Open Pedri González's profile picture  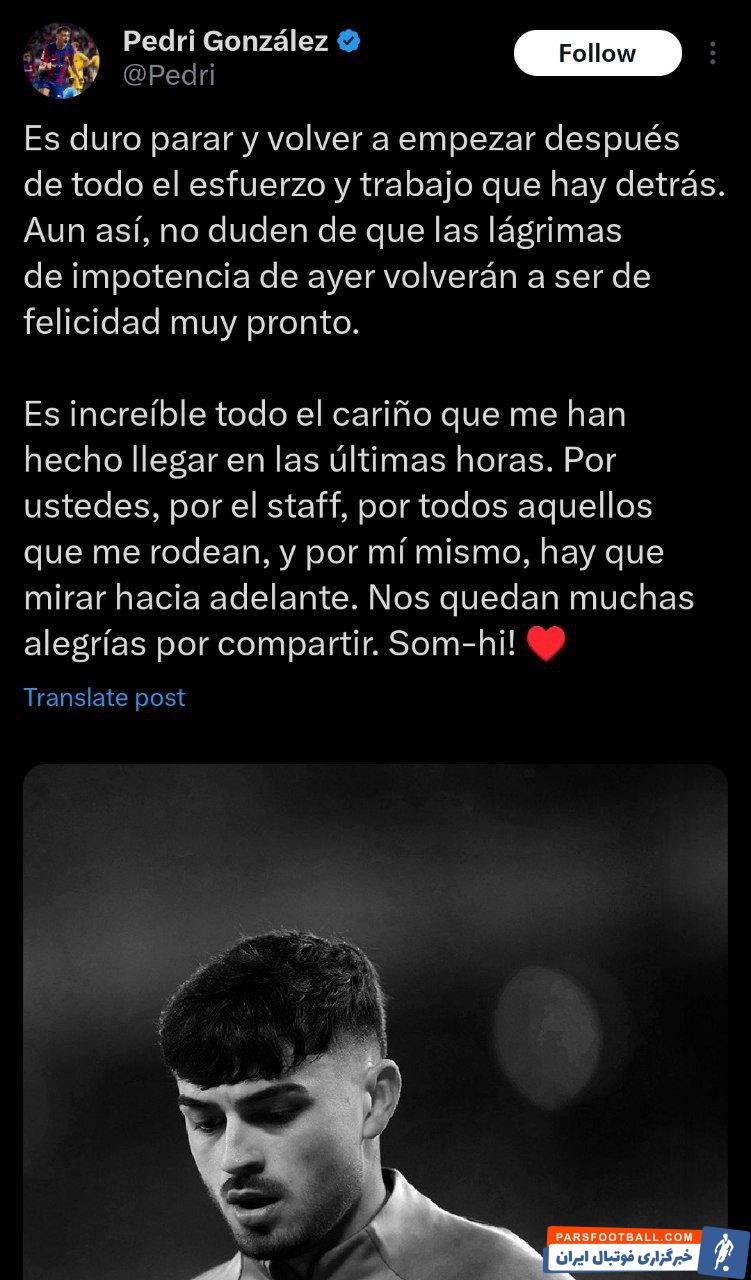[x=61, y=60]
